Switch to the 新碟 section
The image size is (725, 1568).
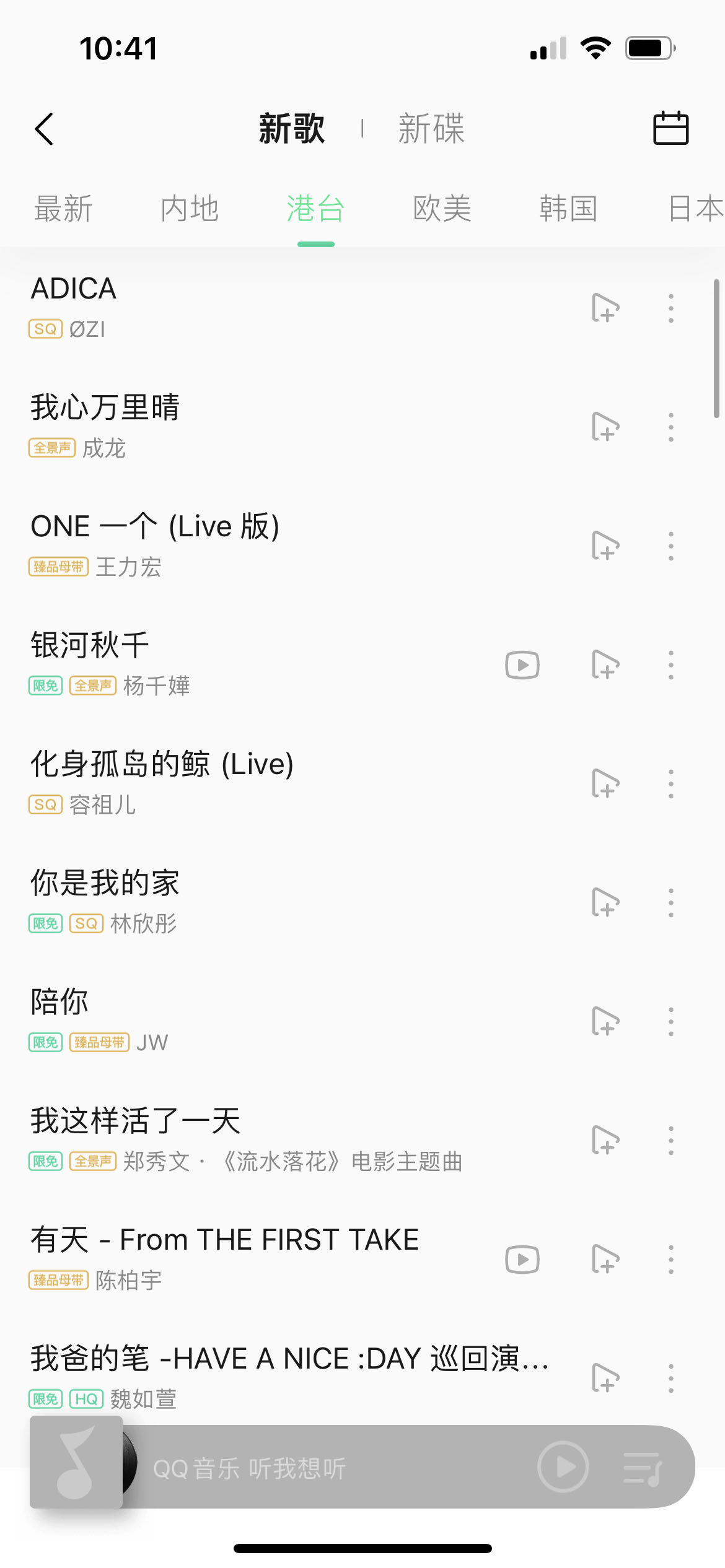[x=431, y=129]
